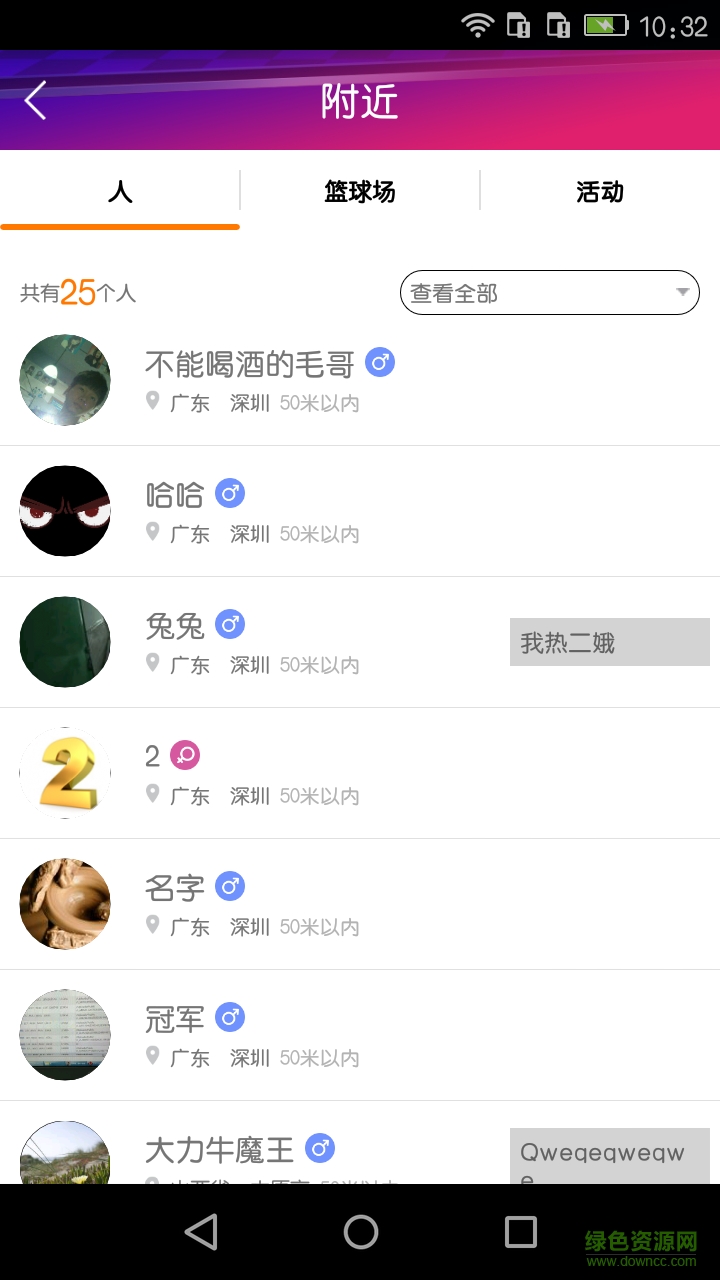Open the recent apps overview

(520, 1232)
